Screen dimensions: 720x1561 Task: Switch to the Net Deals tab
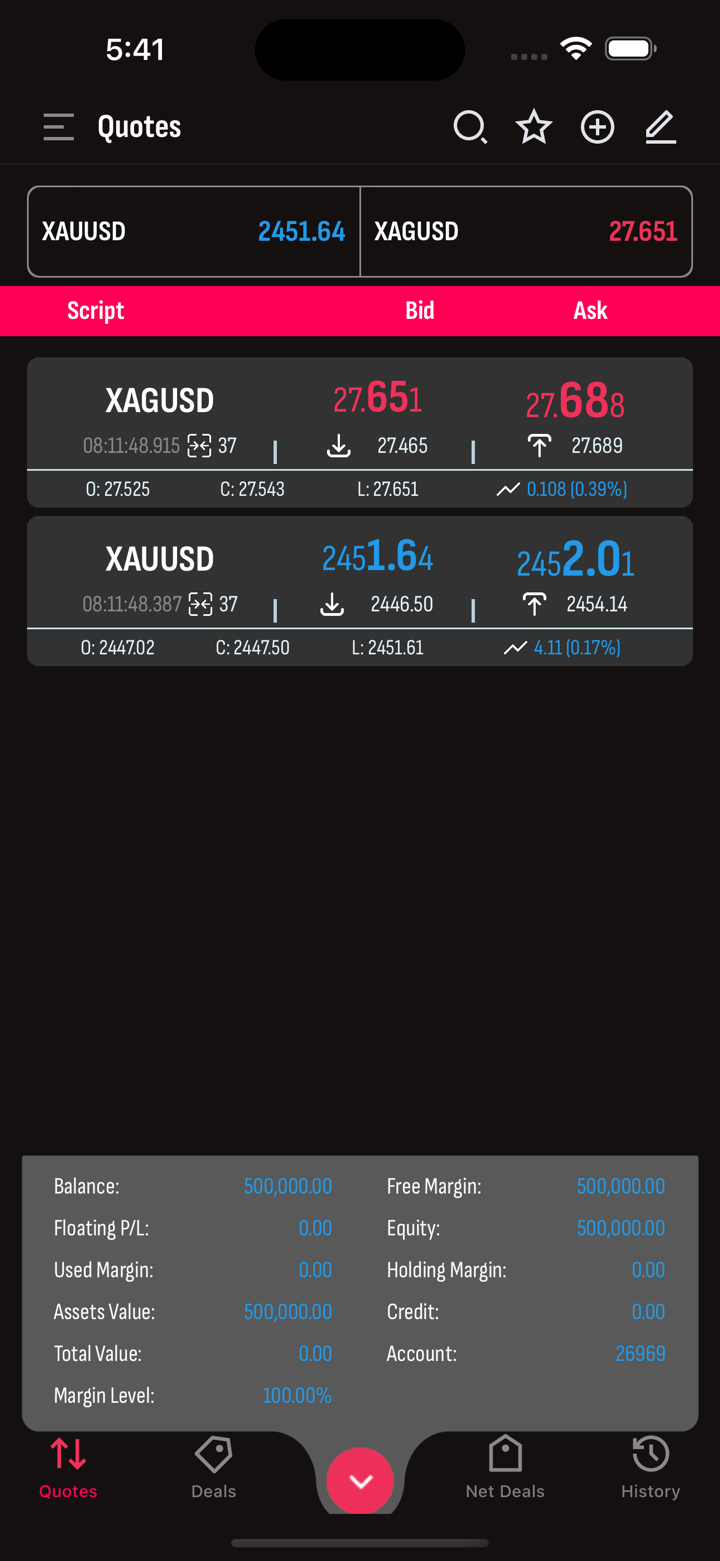505,1468
